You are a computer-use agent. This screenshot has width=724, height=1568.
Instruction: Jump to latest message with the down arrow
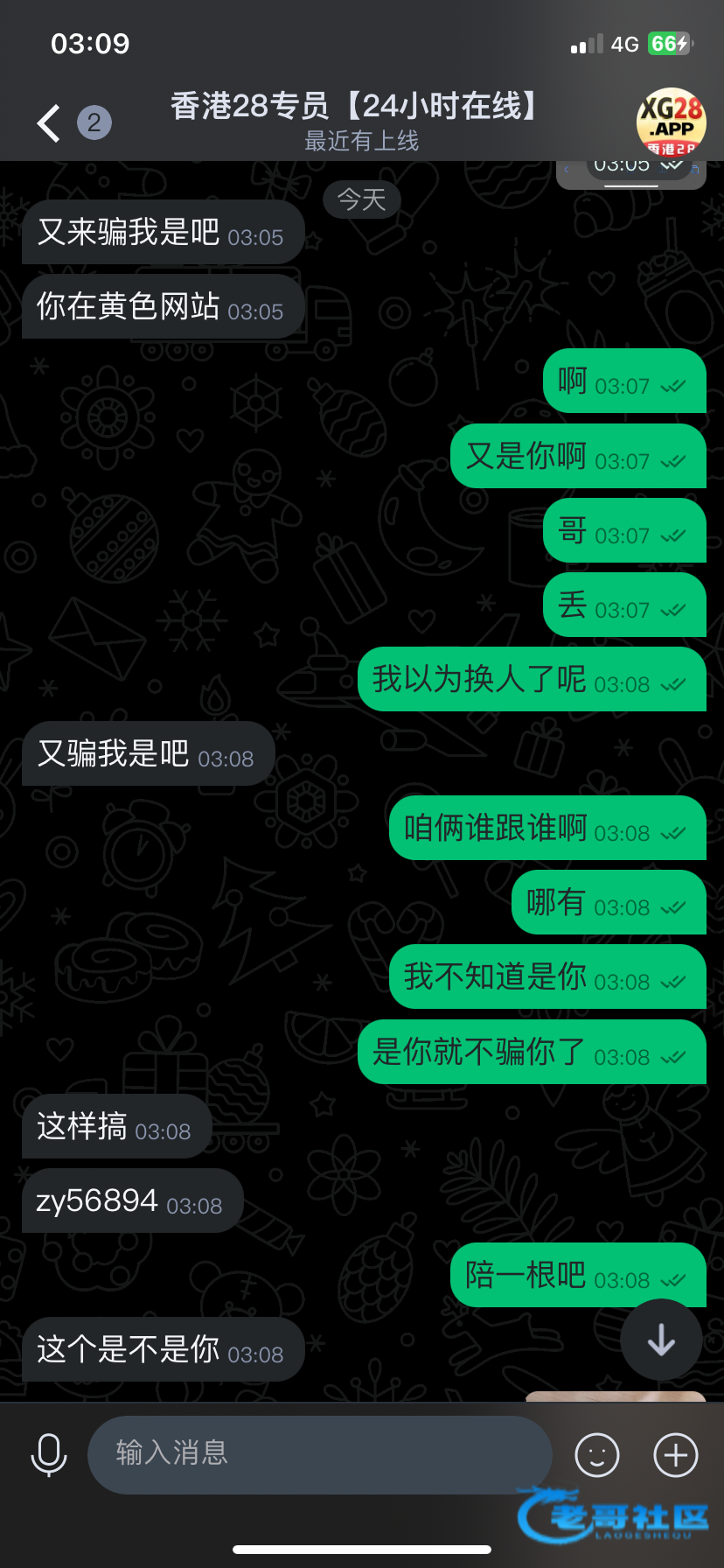(x=661, y=1339)
